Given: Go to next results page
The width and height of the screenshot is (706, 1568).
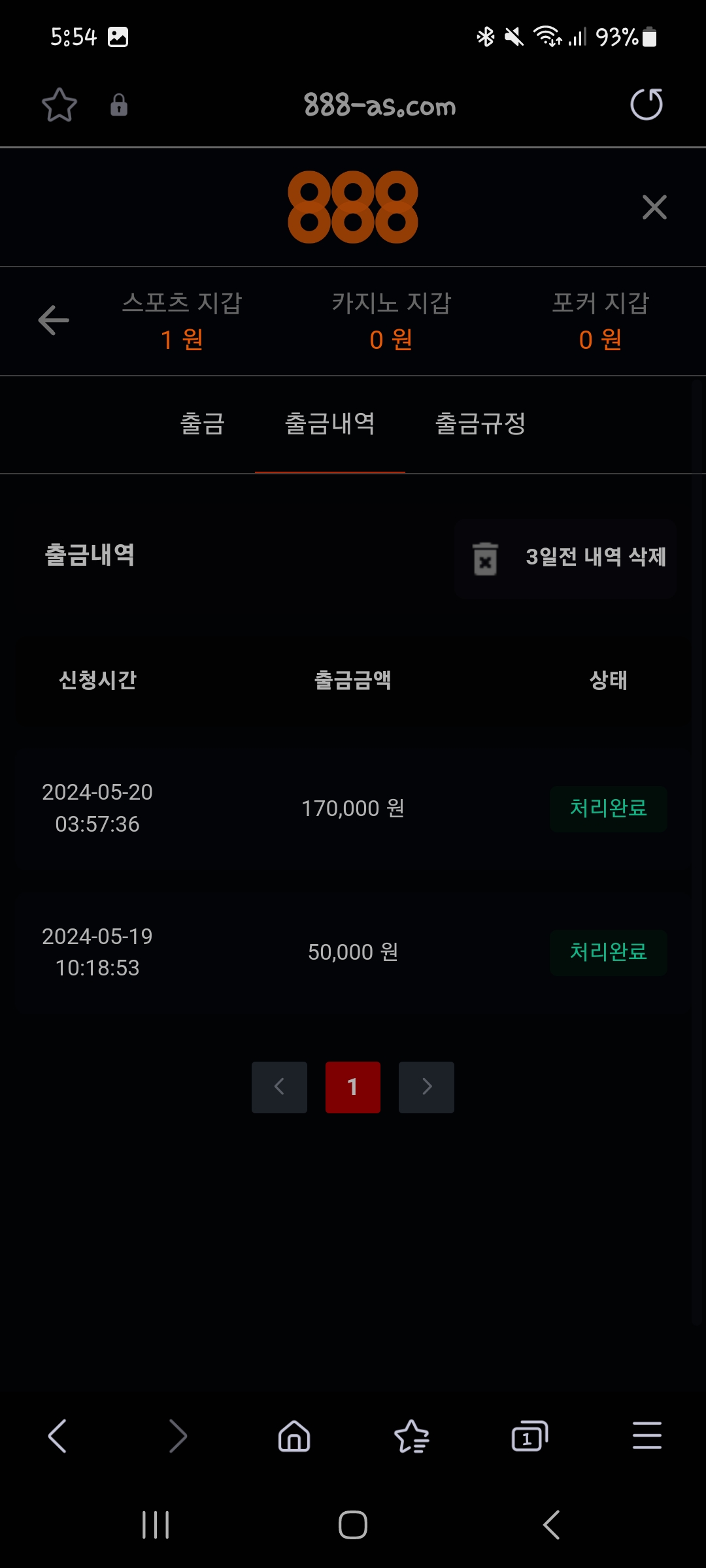Looking at the screenshot, I should coord(426,1087).
